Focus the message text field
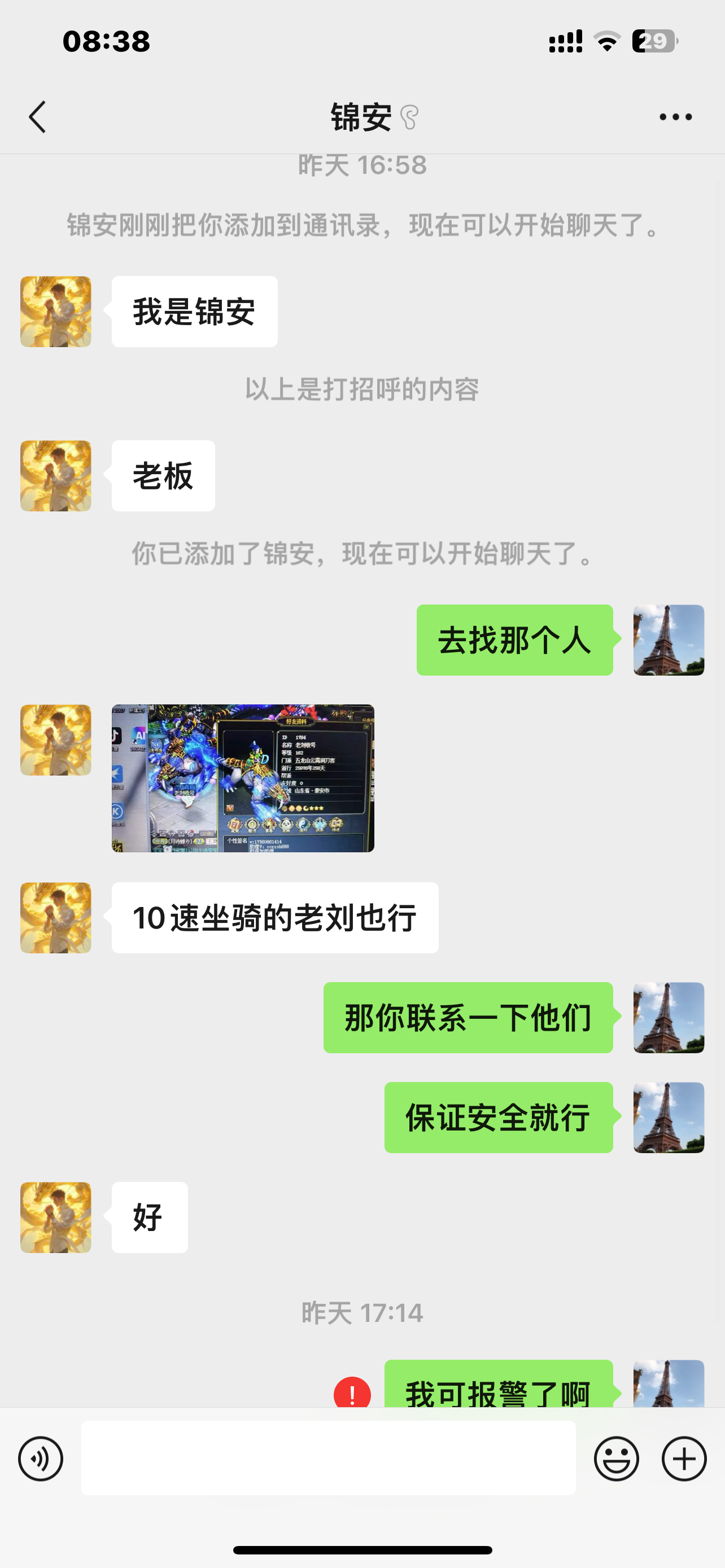Viewport: 725px width, 1568px height. pyautogui.click(x=328, y=1458)
